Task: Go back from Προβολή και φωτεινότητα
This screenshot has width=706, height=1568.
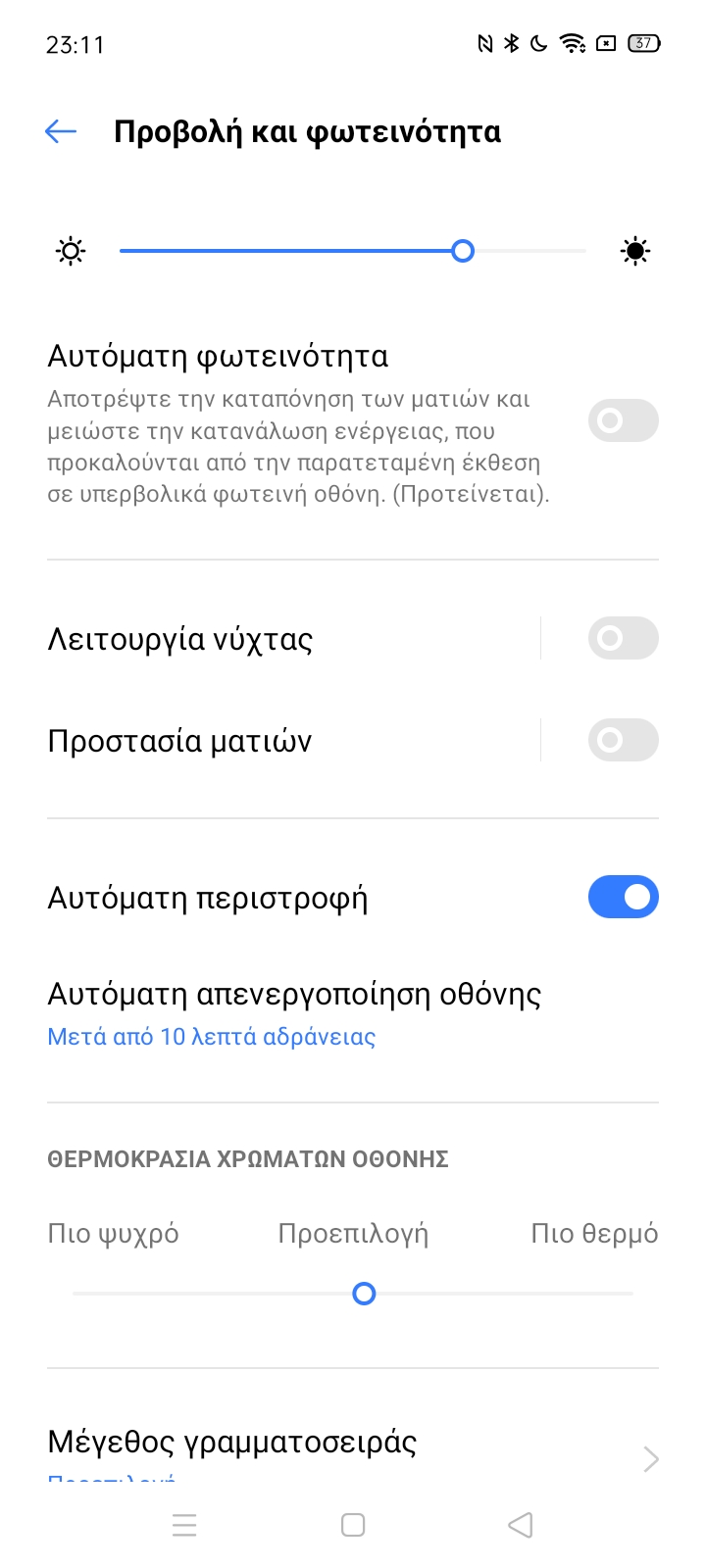Action: pyautogui.click(x=61, y=131)
